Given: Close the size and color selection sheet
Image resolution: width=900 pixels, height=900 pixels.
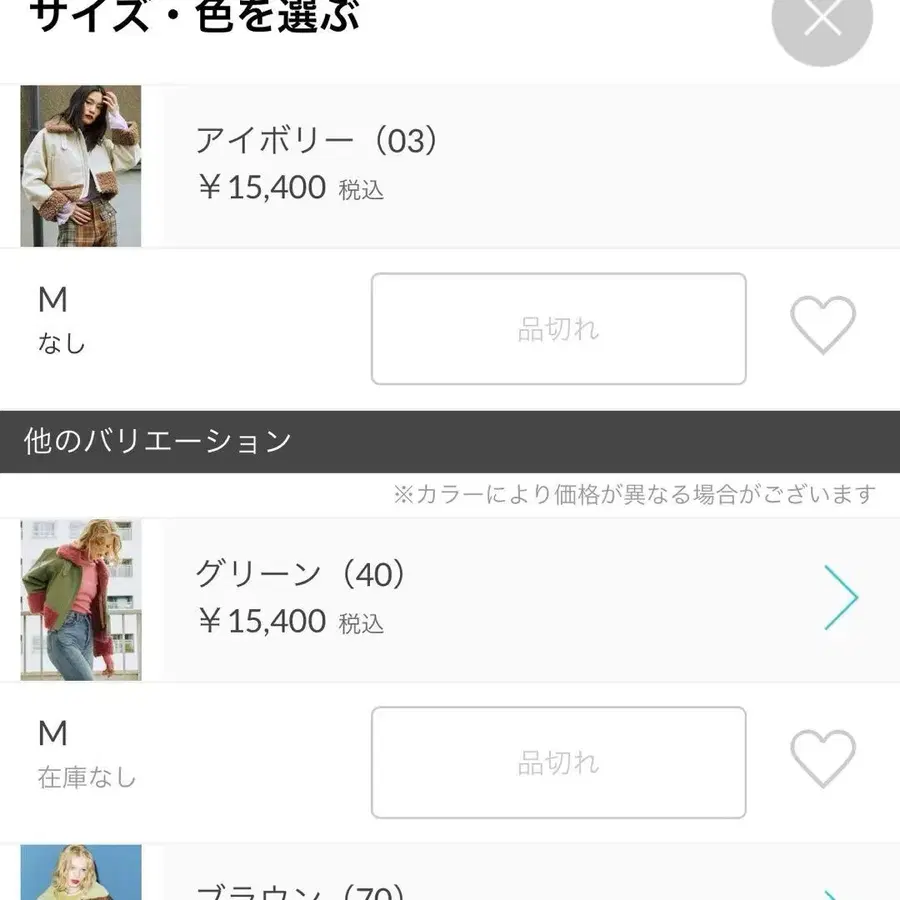Looking at the screenshot, I should [822, 20].
